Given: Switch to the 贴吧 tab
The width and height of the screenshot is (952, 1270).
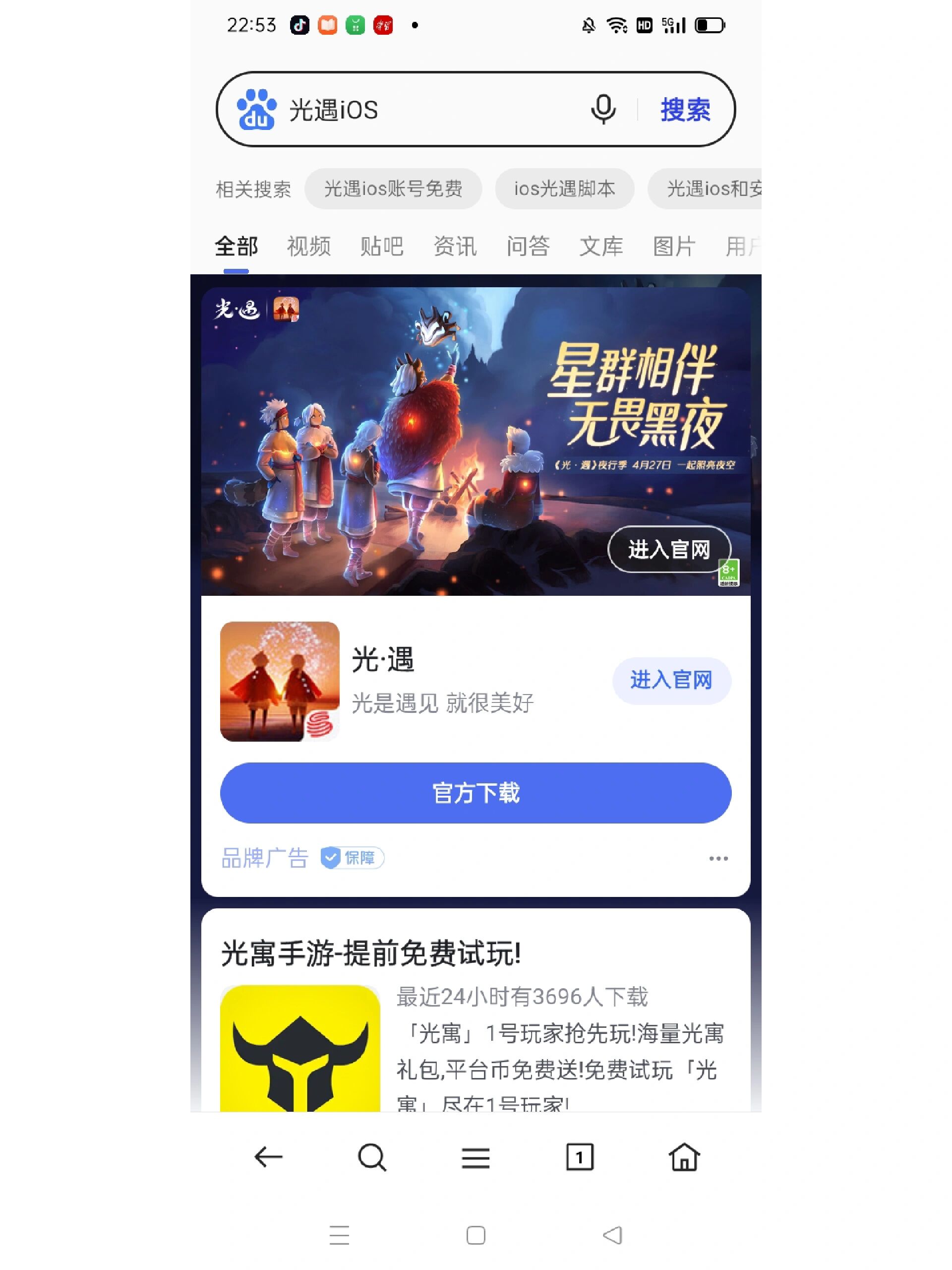Looking at the screenshot, I should 382,246.
